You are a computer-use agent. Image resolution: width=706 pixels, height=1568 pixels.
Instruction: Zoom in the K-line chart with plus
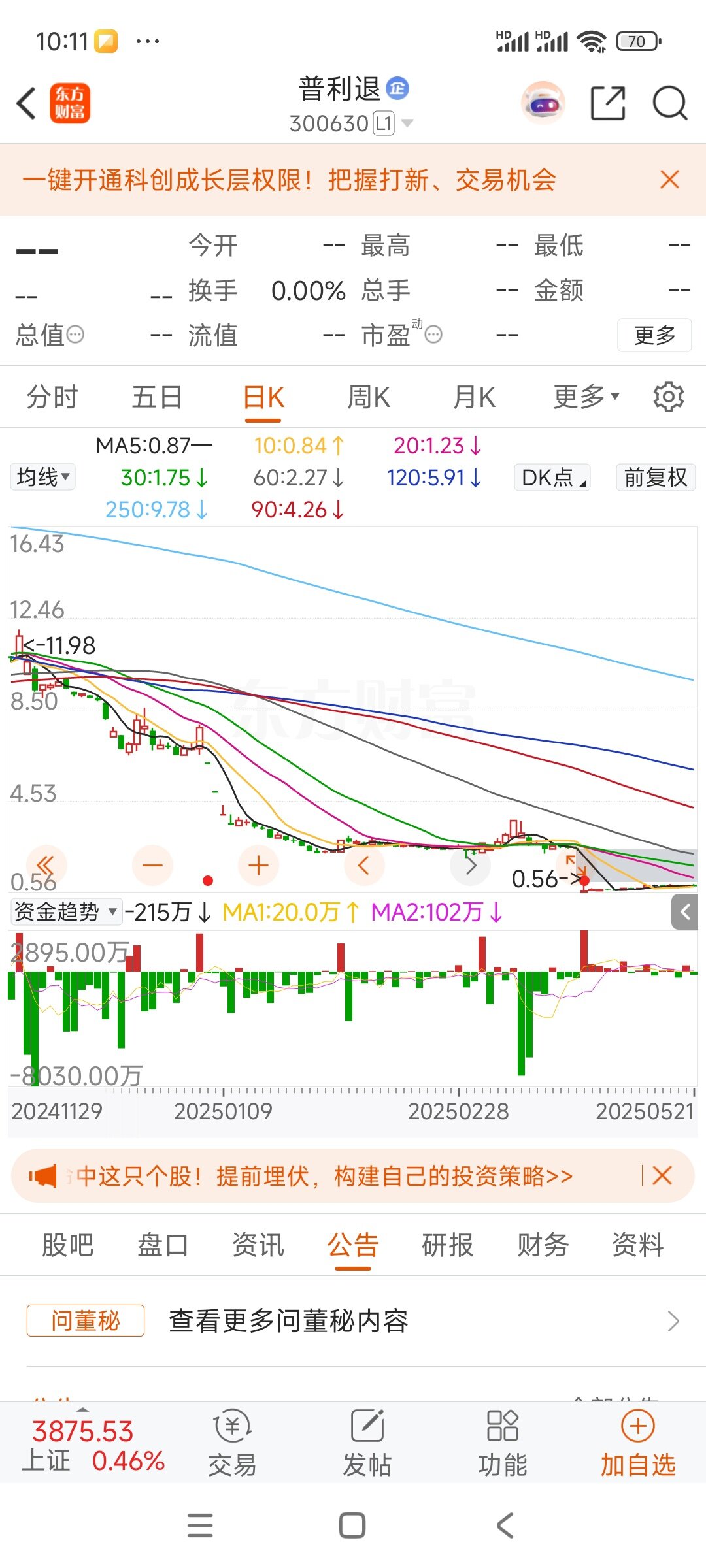point(259,865)
